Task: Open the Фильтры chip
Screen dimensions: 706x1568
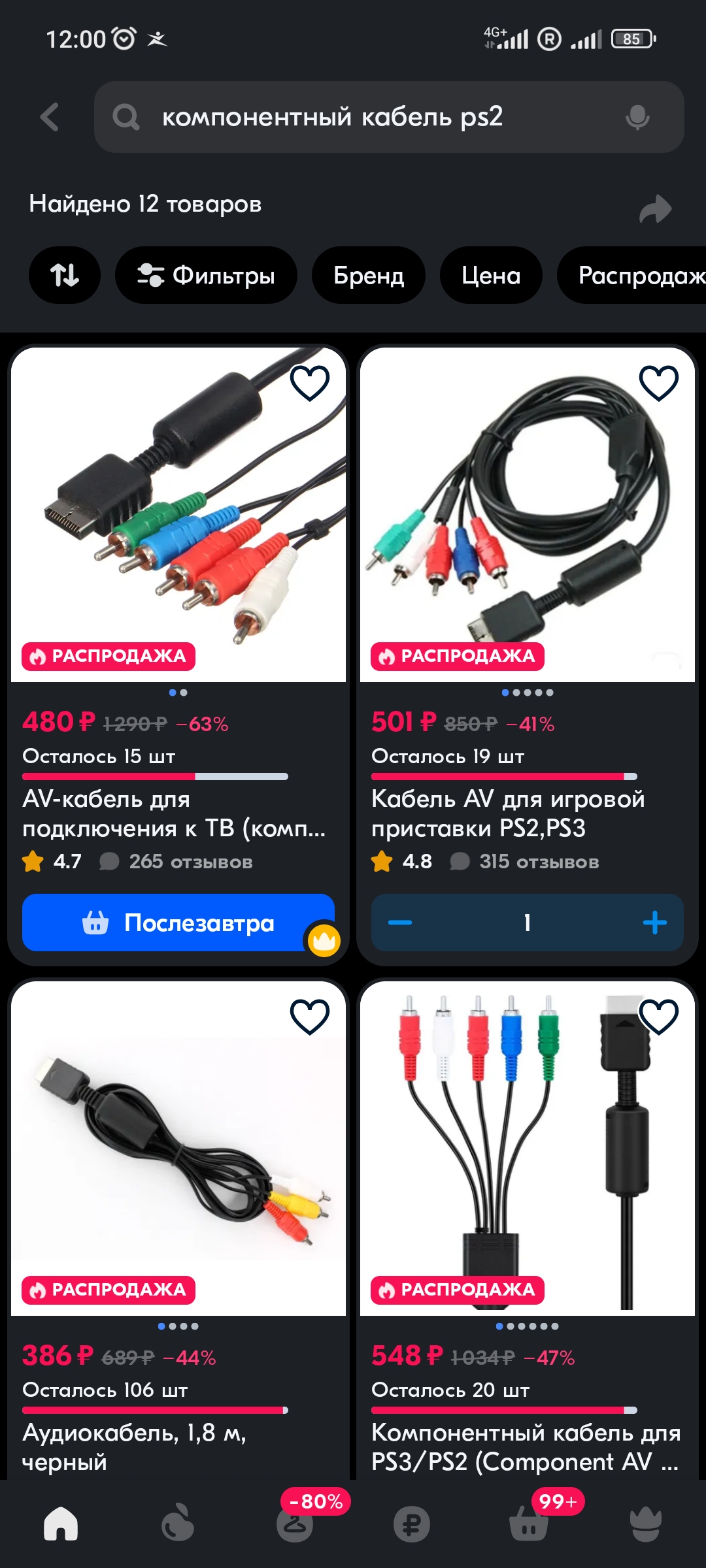Action: [206, 275]
